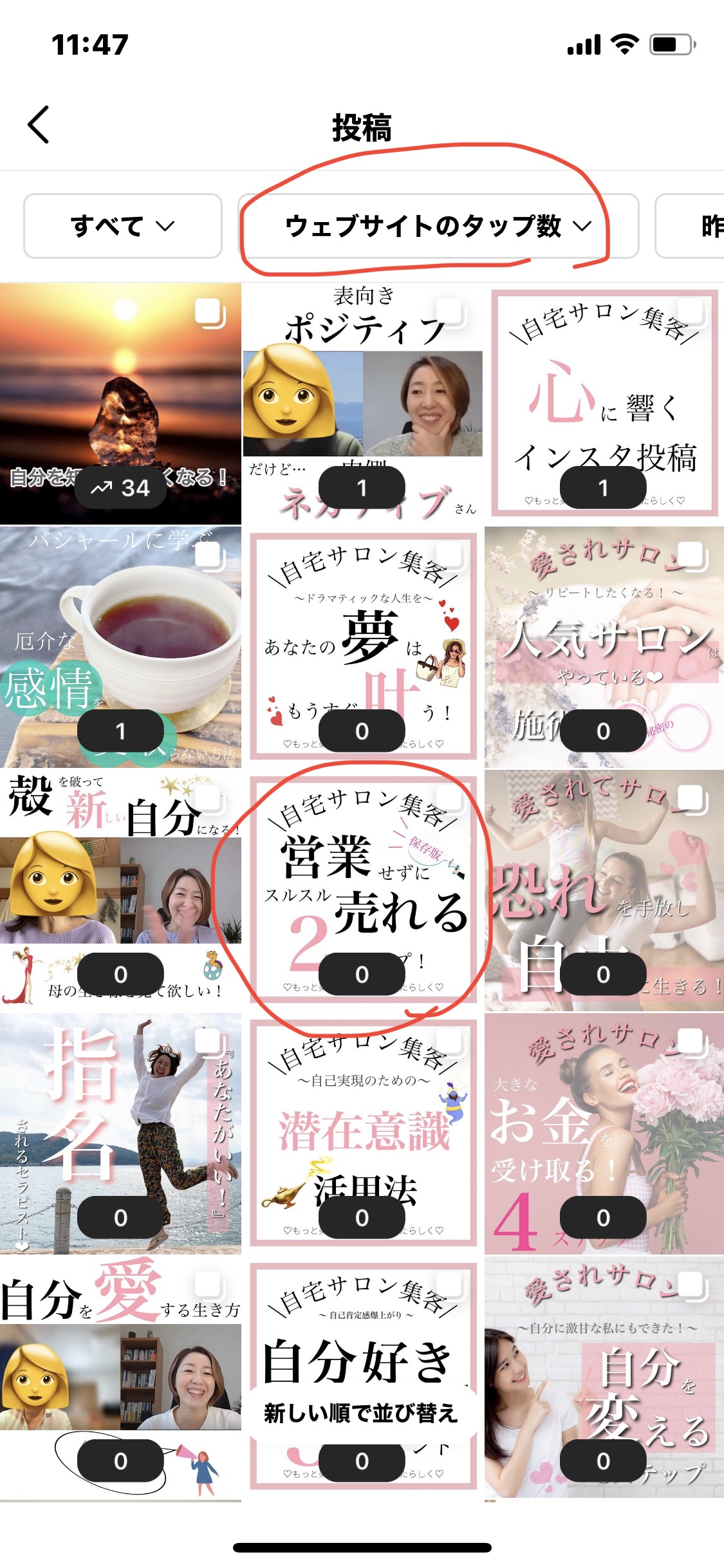The height and width of the screenshot is (1568, 724).
Task: Open the あなたの夢は叶う post
Action: [x=362, y=647]
